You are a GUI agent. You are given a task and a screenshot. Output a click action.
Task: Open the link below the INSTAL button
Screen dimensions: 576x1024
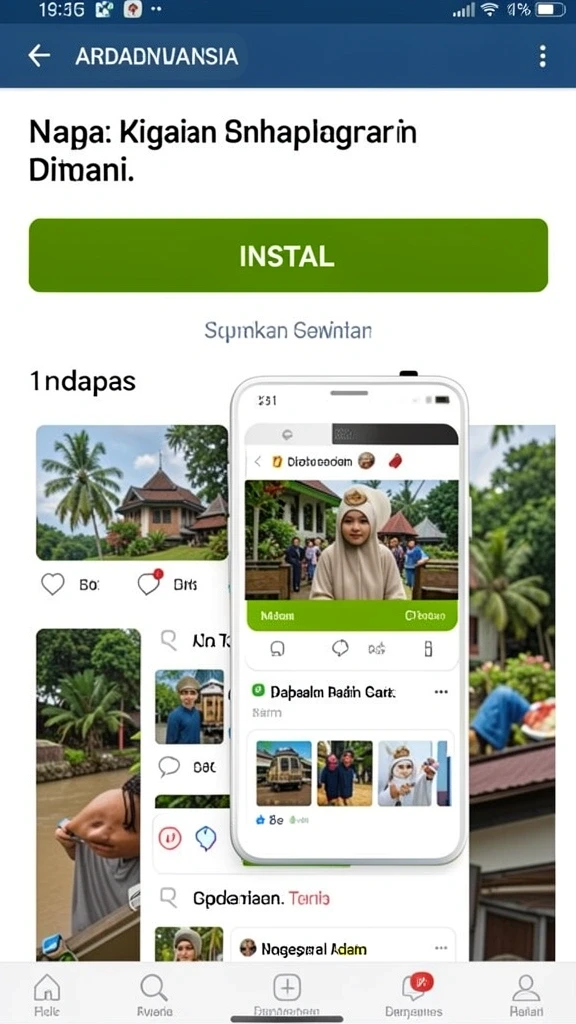288,330
